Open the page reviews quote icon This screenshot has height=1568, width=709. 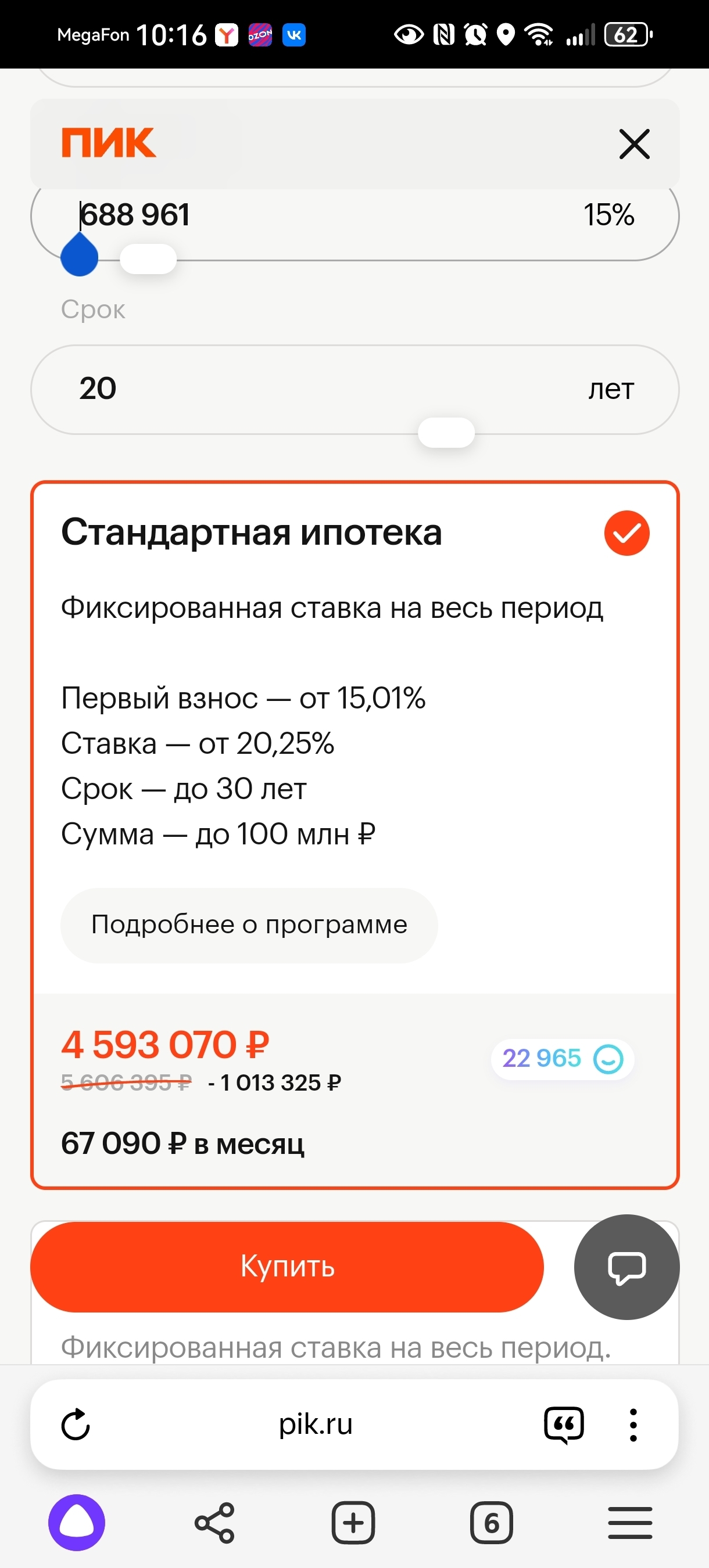point(564,1425)
